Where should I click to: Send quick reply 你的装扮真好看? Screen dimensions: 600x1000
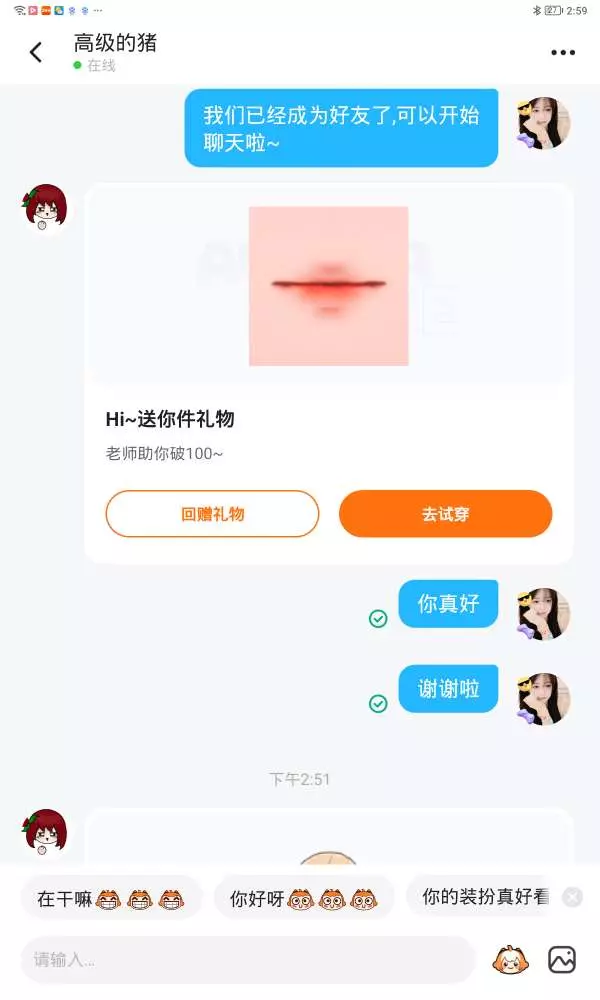[479, 897]
